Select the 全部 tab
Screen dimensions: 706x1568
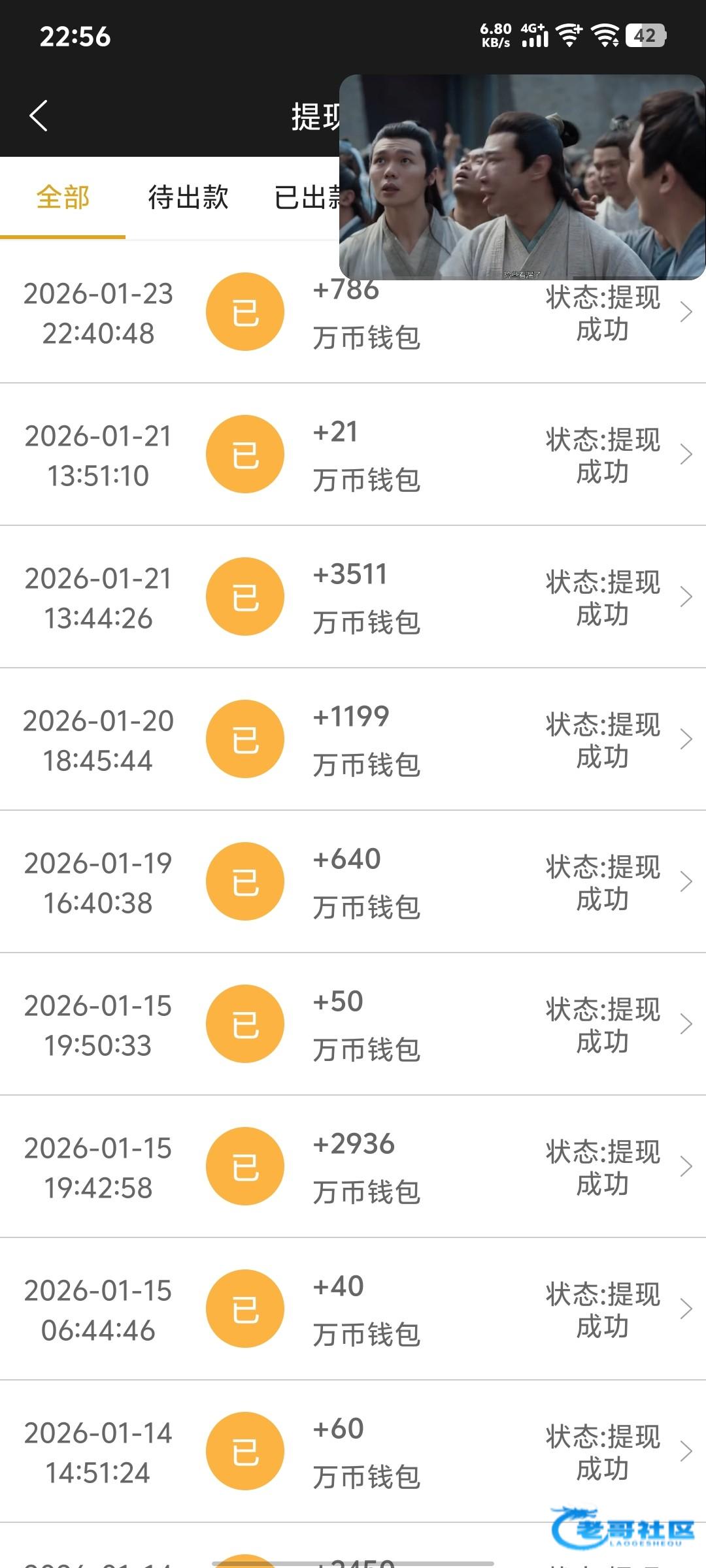63,197
